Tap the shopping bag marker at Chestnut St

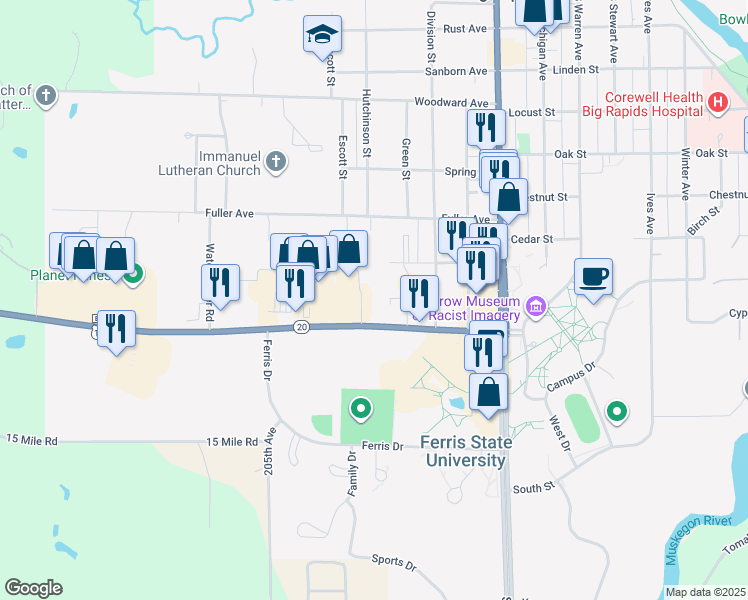coord(509,199)
